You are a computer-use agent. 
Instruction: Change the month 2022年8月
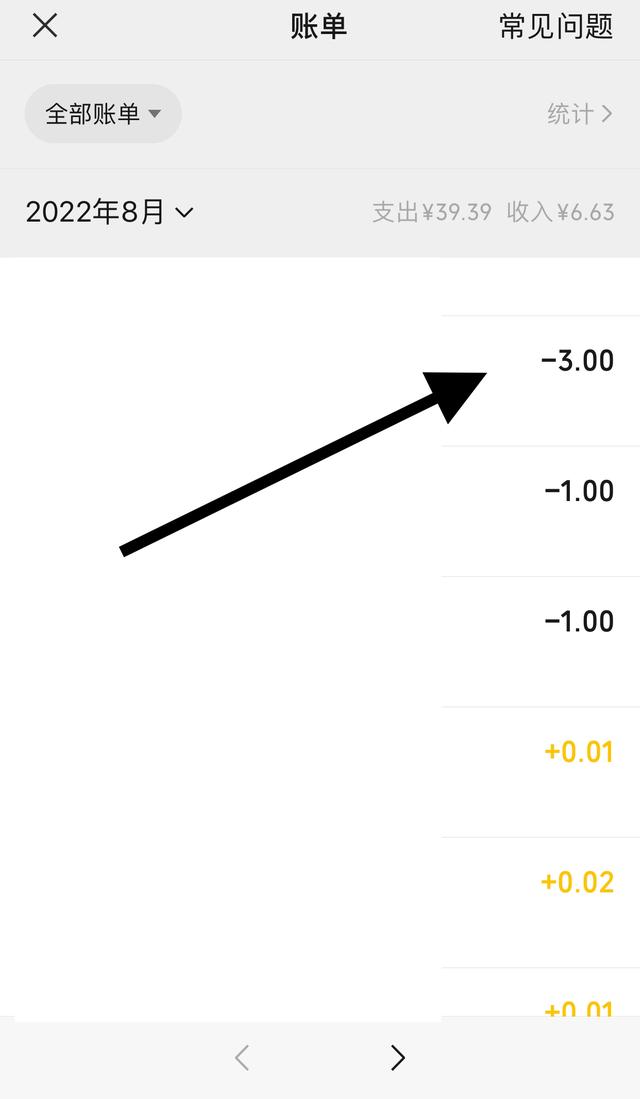coord(109,212)
